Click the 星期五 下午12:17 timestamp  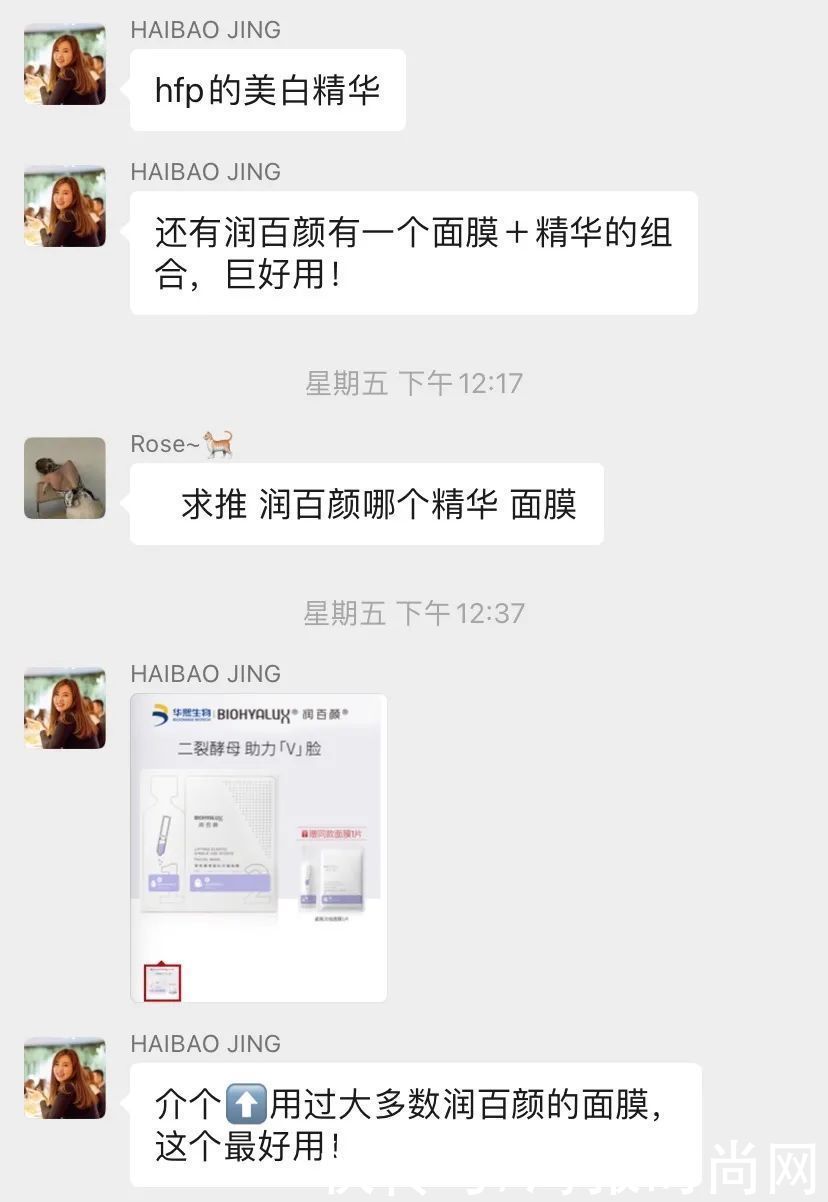[414, 382]
